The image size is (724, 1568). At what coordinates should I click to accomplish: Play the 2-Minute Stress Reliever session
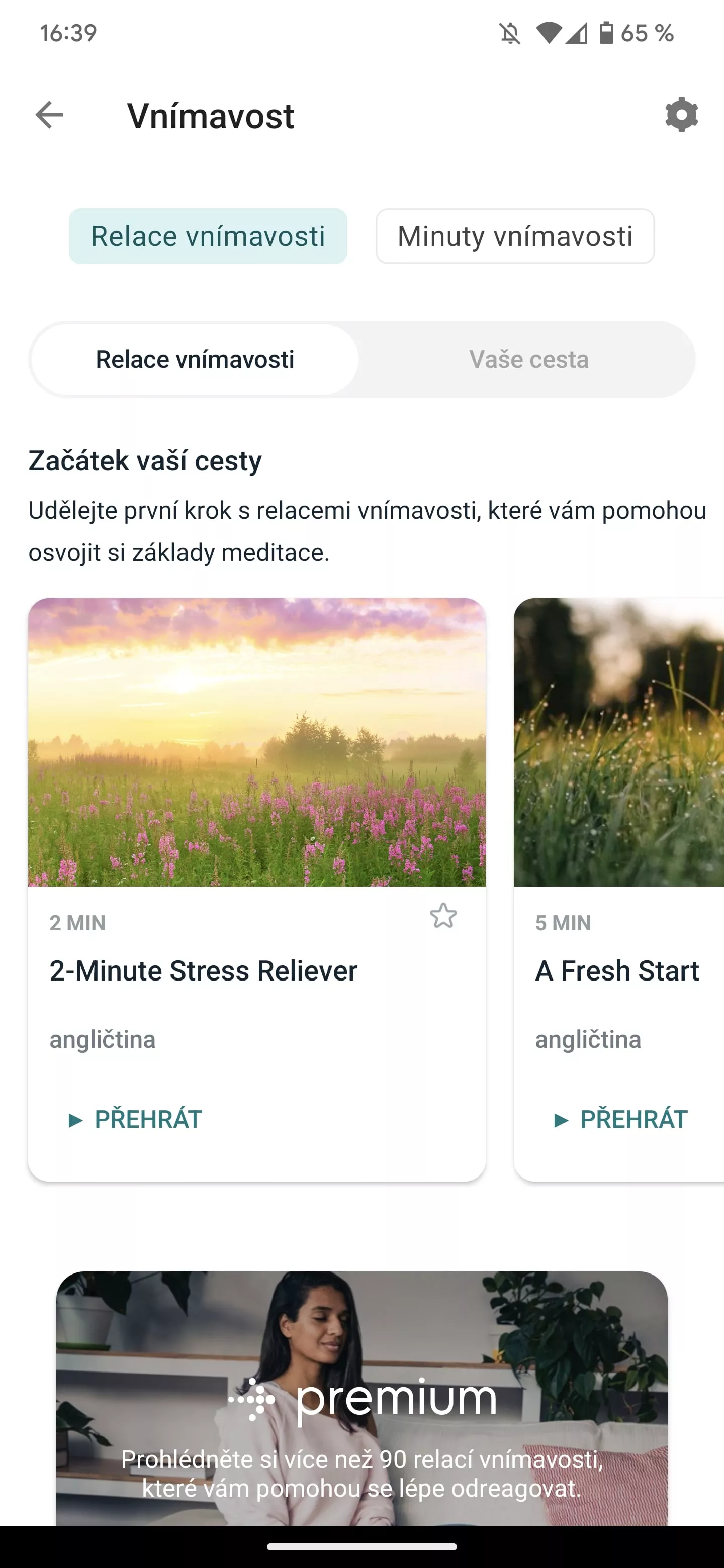135,1119
